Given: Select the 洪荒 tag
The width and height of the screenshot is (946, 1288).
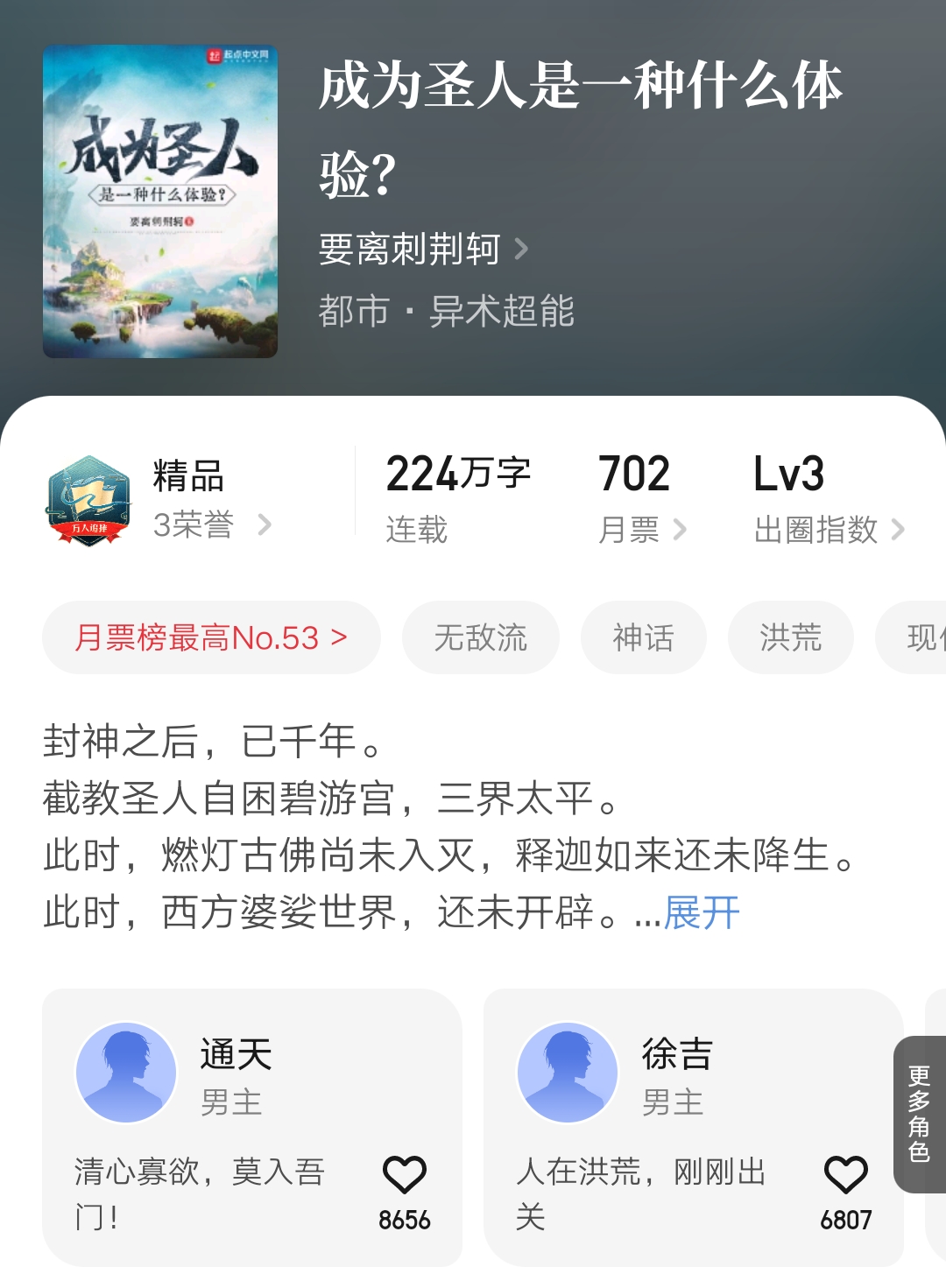Looking at the screenshot, I should (789, 638).
